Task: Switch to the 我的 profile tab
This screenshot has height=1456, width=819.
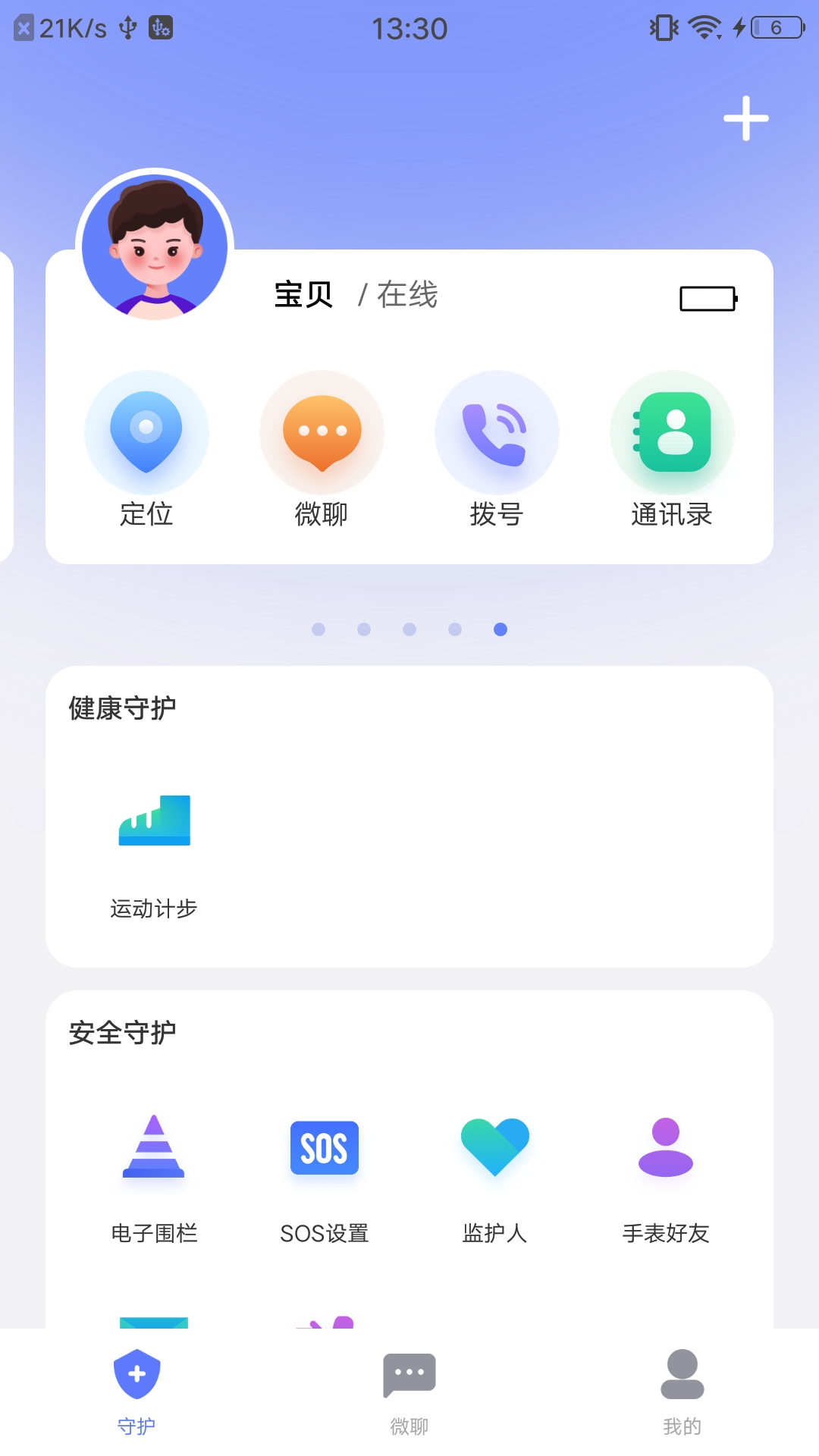Action: click(682, 1388)
